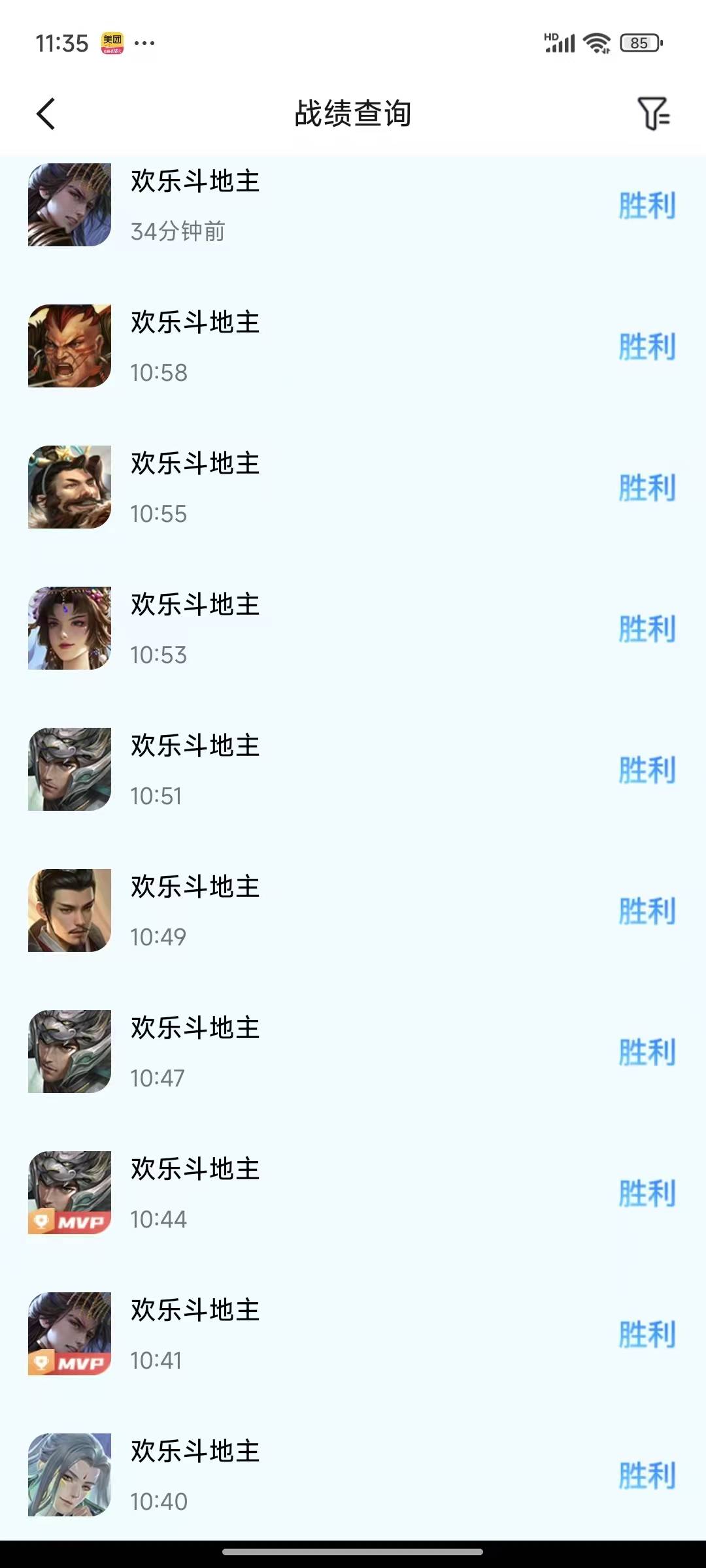Screen dimensions: 706x1568
Task: Open the match played at 10:47
Action: (353, 1052)
